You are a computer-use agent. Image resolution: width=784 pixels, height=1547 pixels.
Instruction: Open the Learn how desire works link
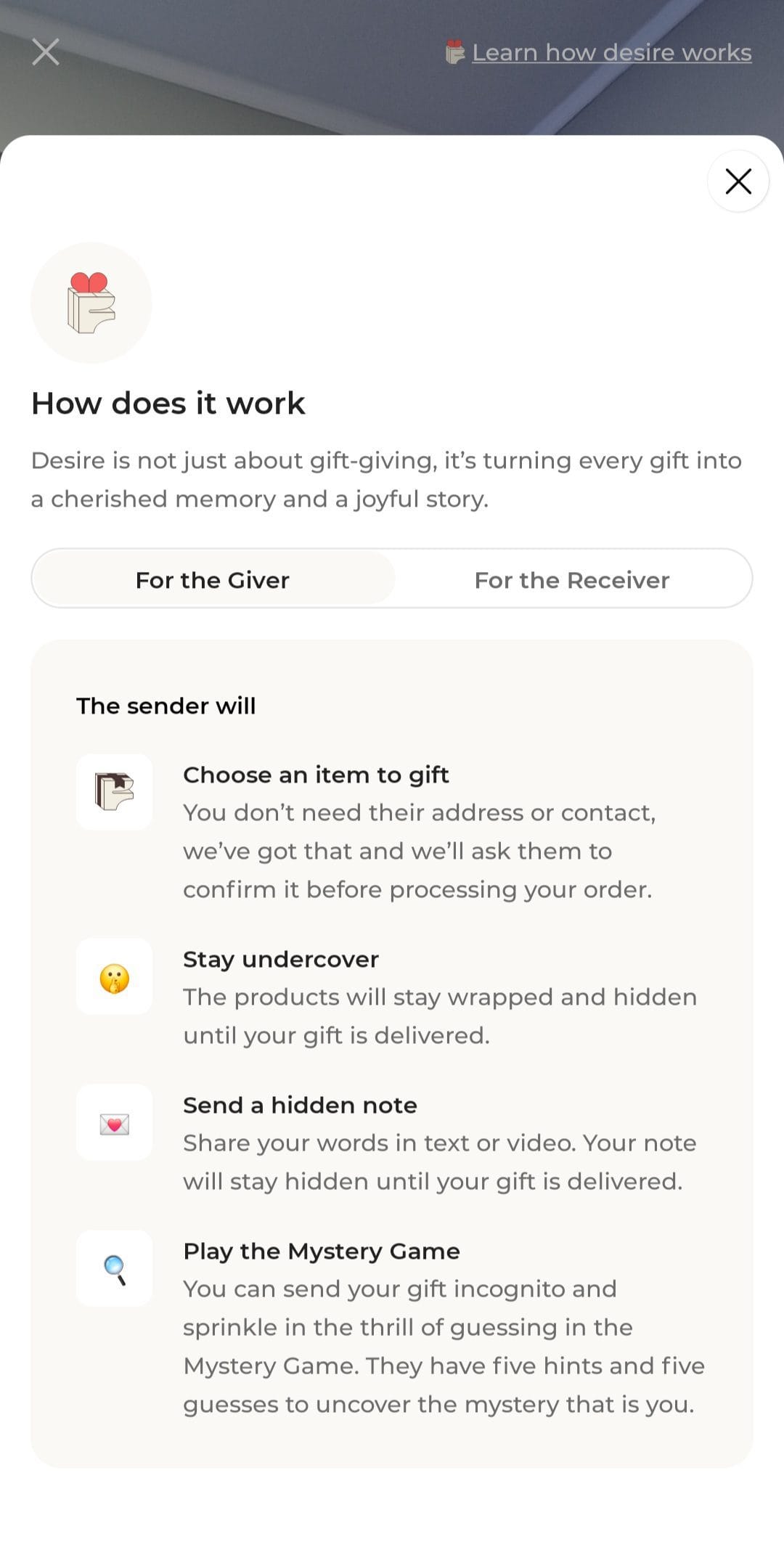click(x=599, y=52)
